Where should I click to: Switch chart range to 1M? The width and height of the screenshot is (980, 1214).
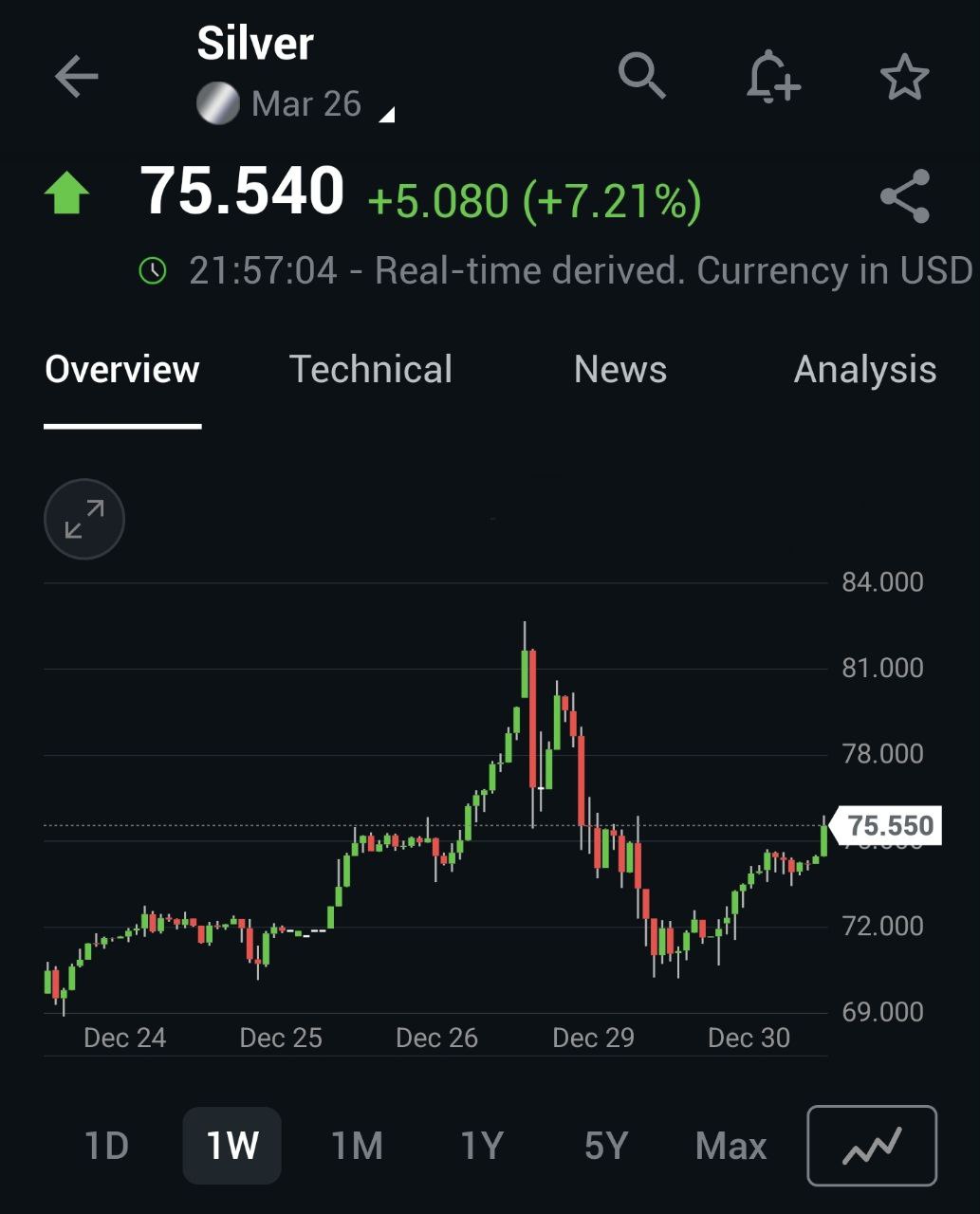click(x=357, y=1146)
